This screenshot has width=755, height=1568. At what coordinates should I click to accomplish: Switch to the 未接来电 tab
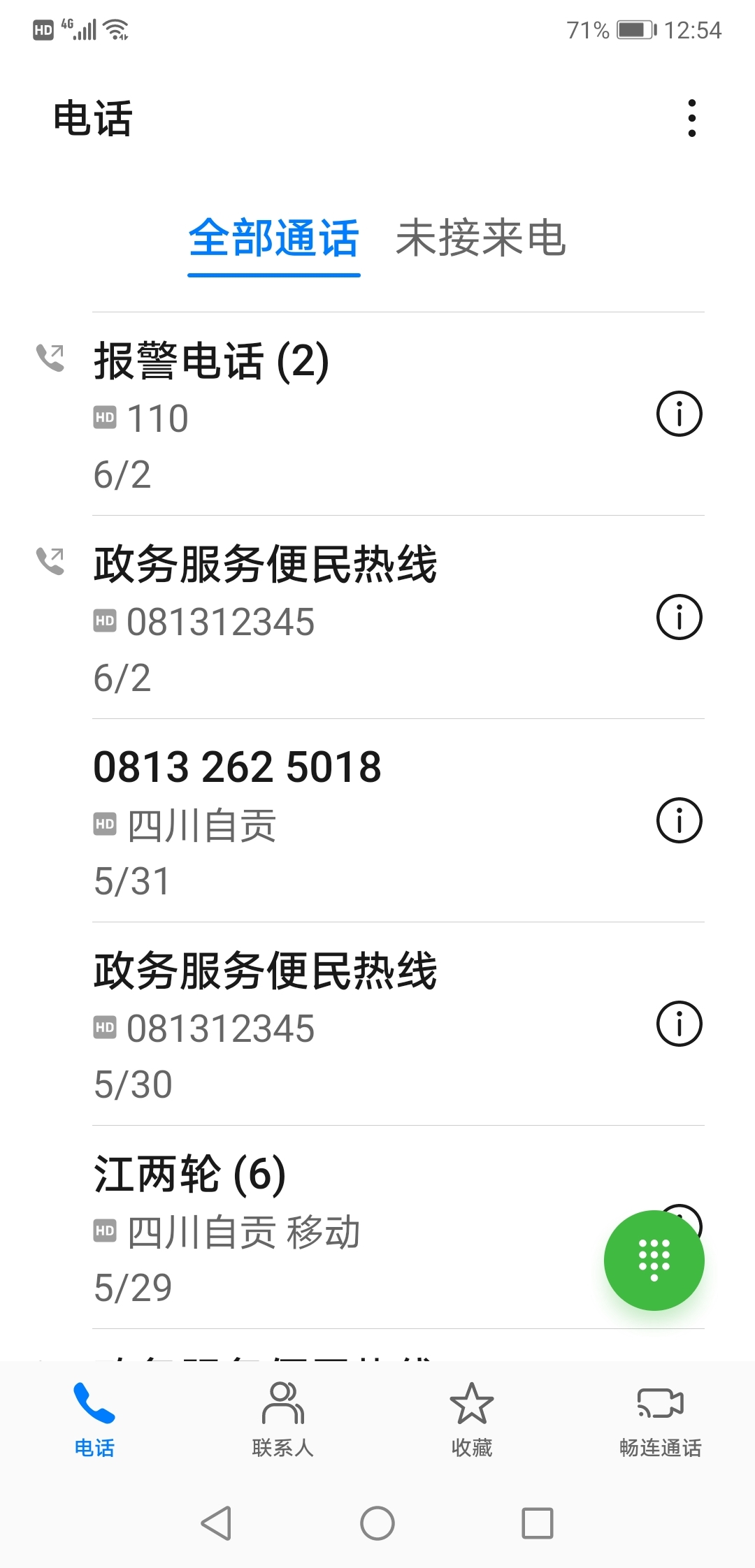tap(480, 238)
